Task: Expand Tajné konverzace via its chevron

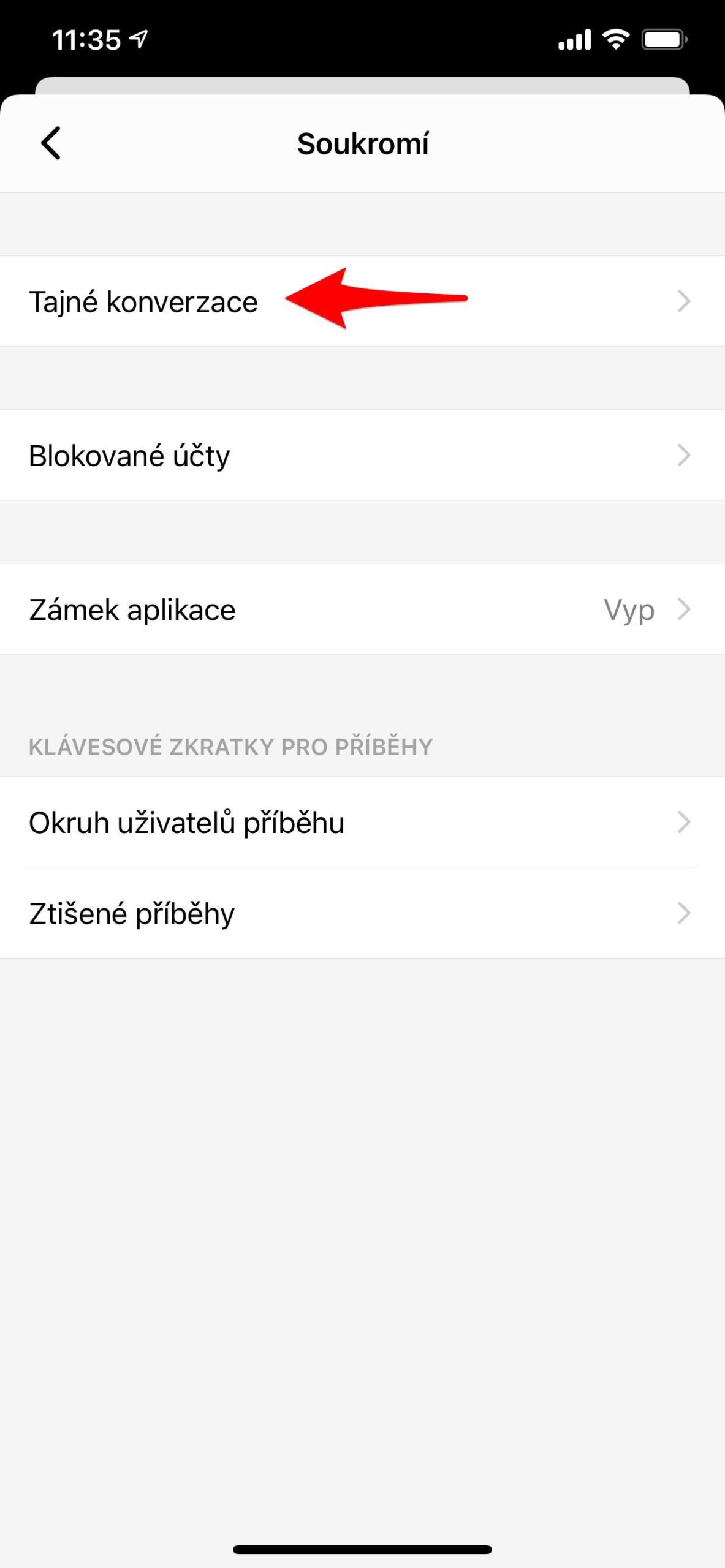Action: [x=685, y=301]
